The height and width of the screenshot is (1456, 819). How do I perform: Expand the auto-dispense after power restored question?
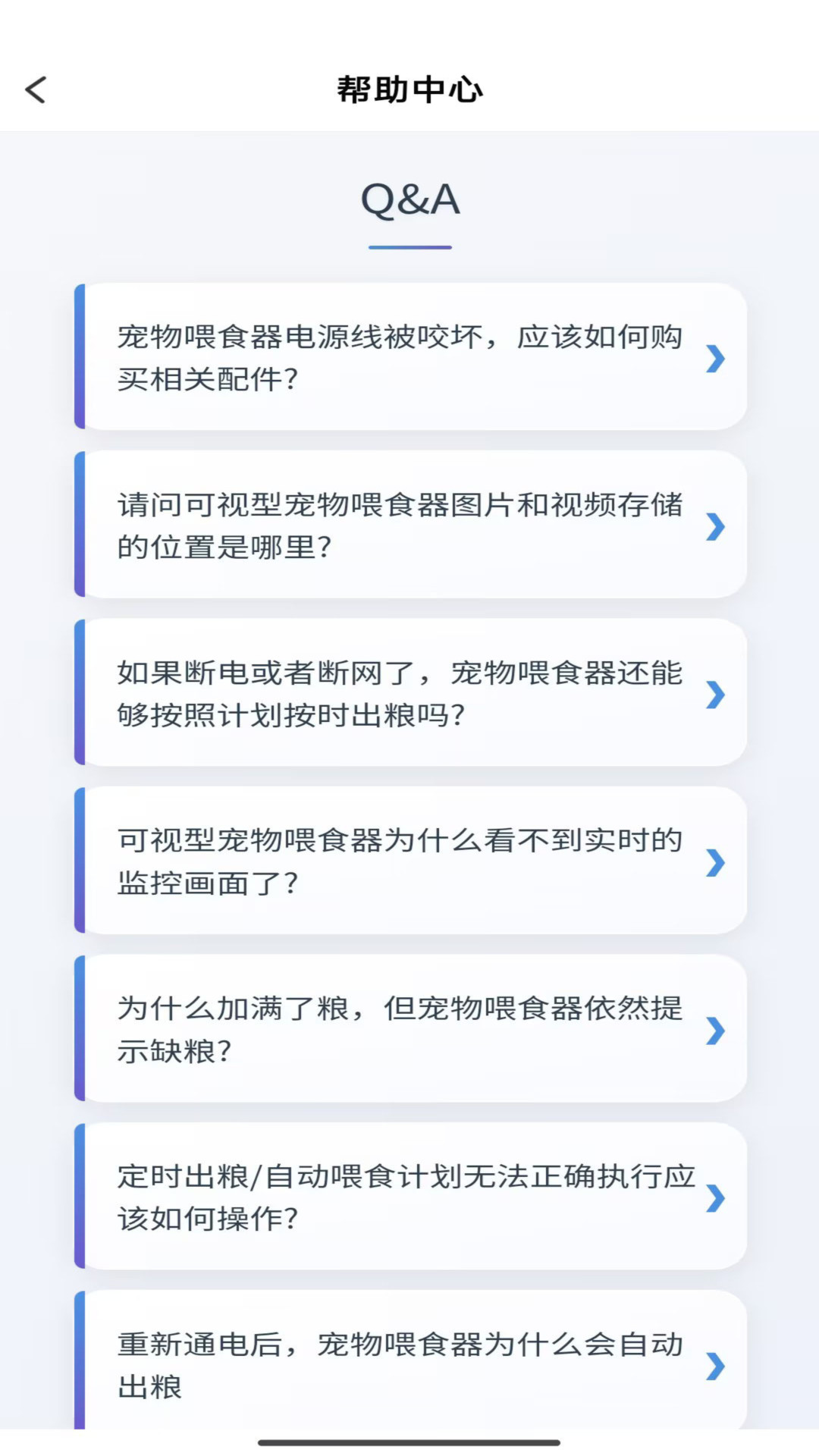click(409, 1365)
